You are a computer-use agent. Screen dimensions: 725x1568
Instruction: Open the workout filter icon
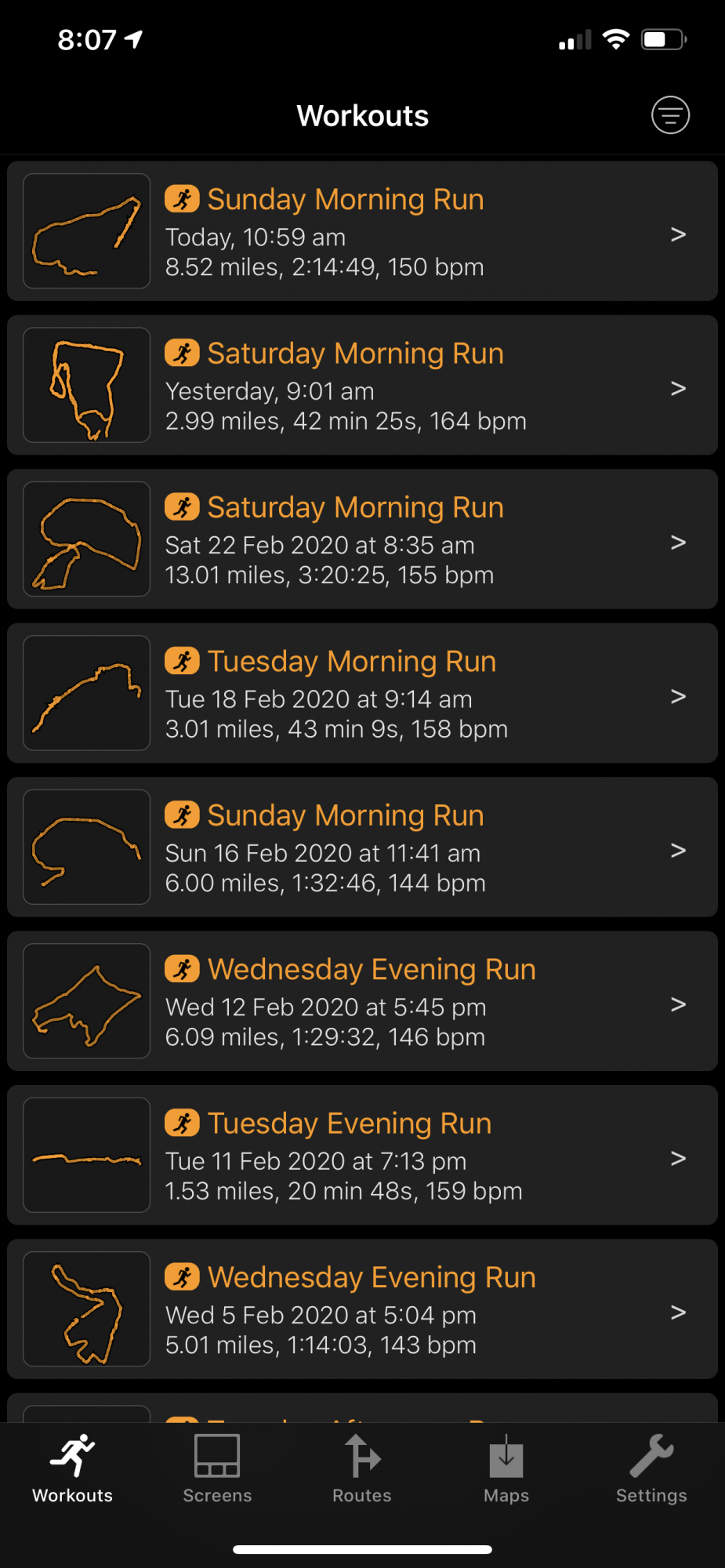670,115
